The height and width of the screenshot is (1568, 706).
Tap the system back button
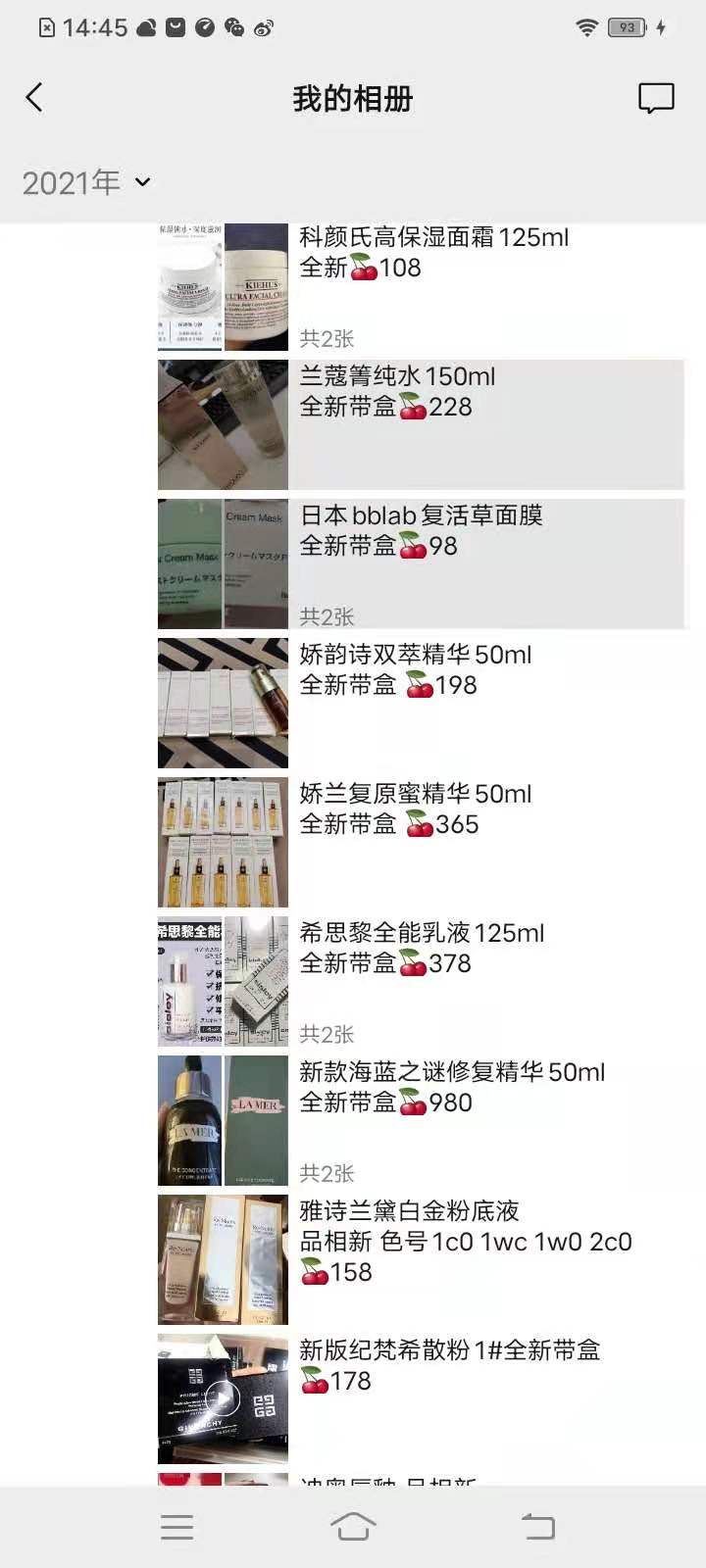click(x=537, y=1527)
